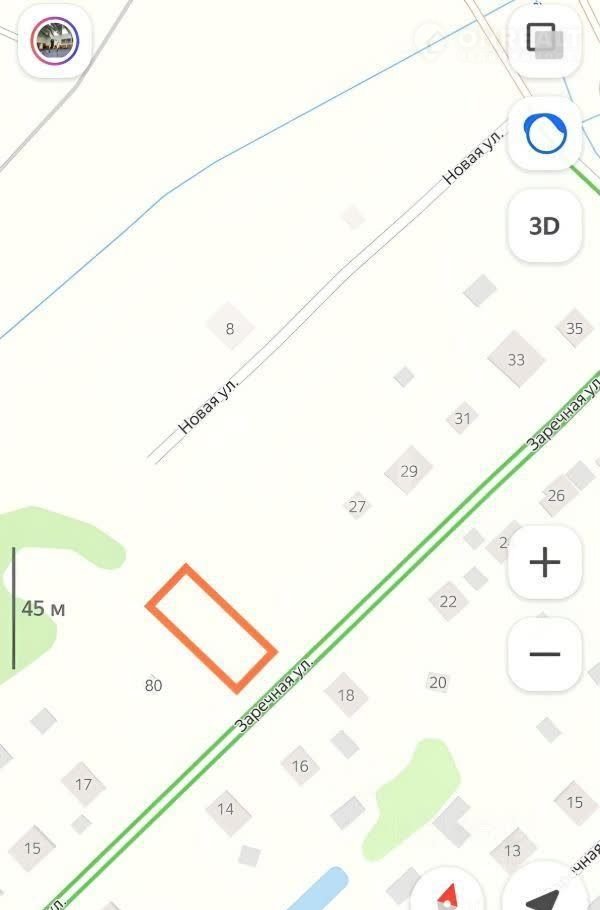Open the map layers button
600x910 pixels.
click(545, 40)
